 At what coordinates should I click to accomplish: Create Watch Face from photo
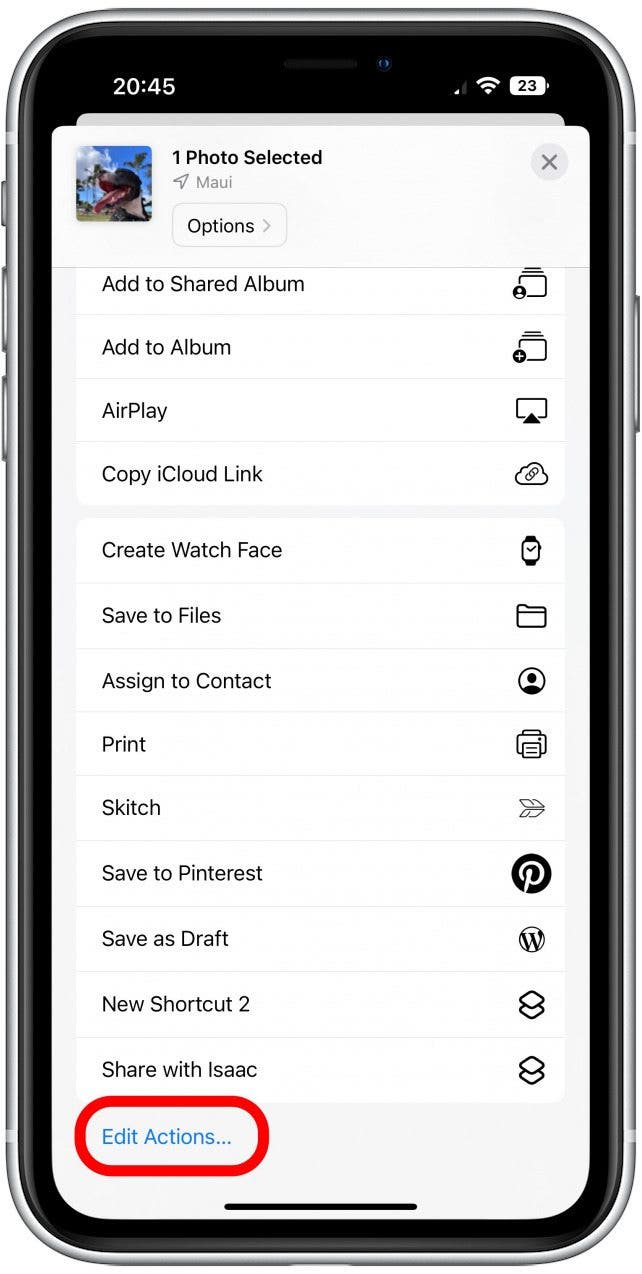click(x=320, y=550)
